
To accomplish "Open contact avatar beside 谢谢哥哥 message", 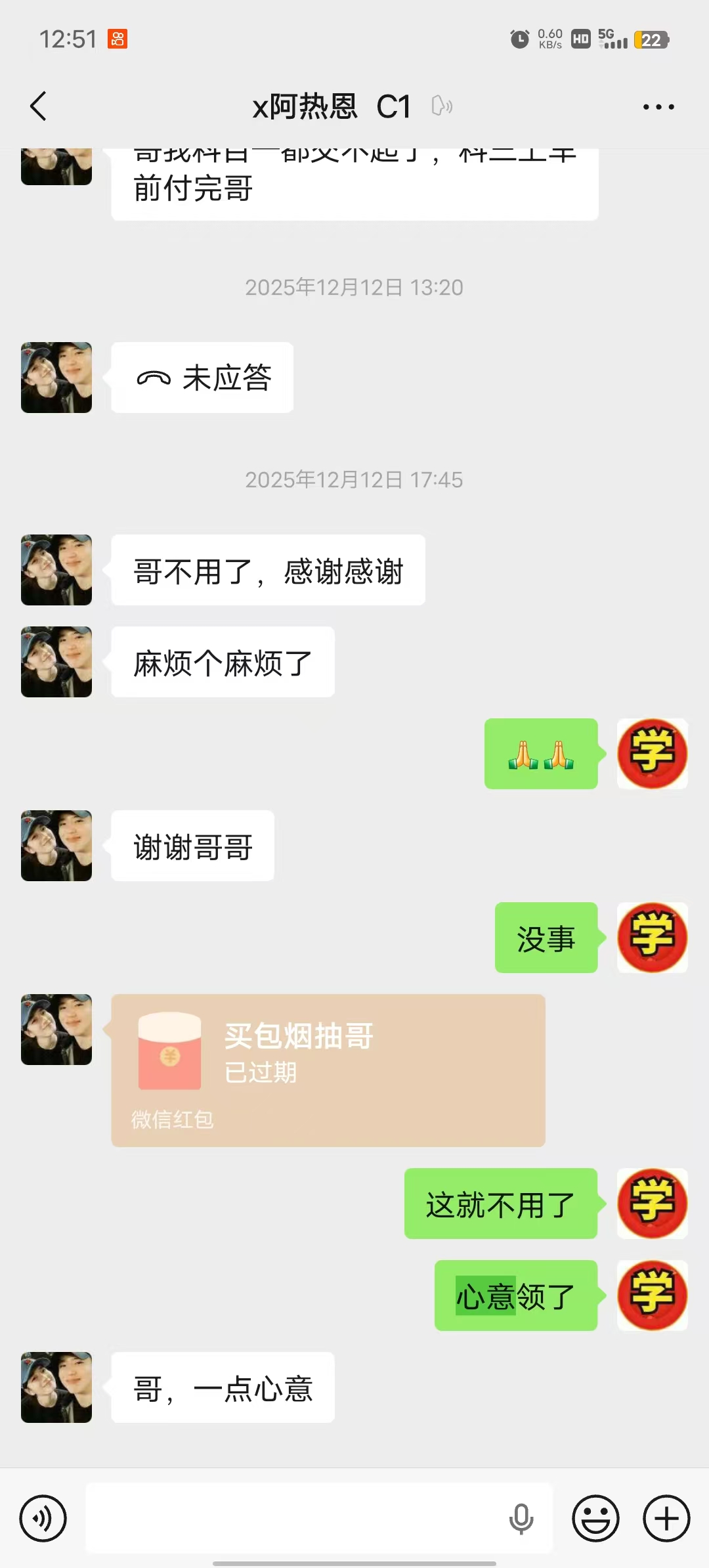I will click(56, 846).
